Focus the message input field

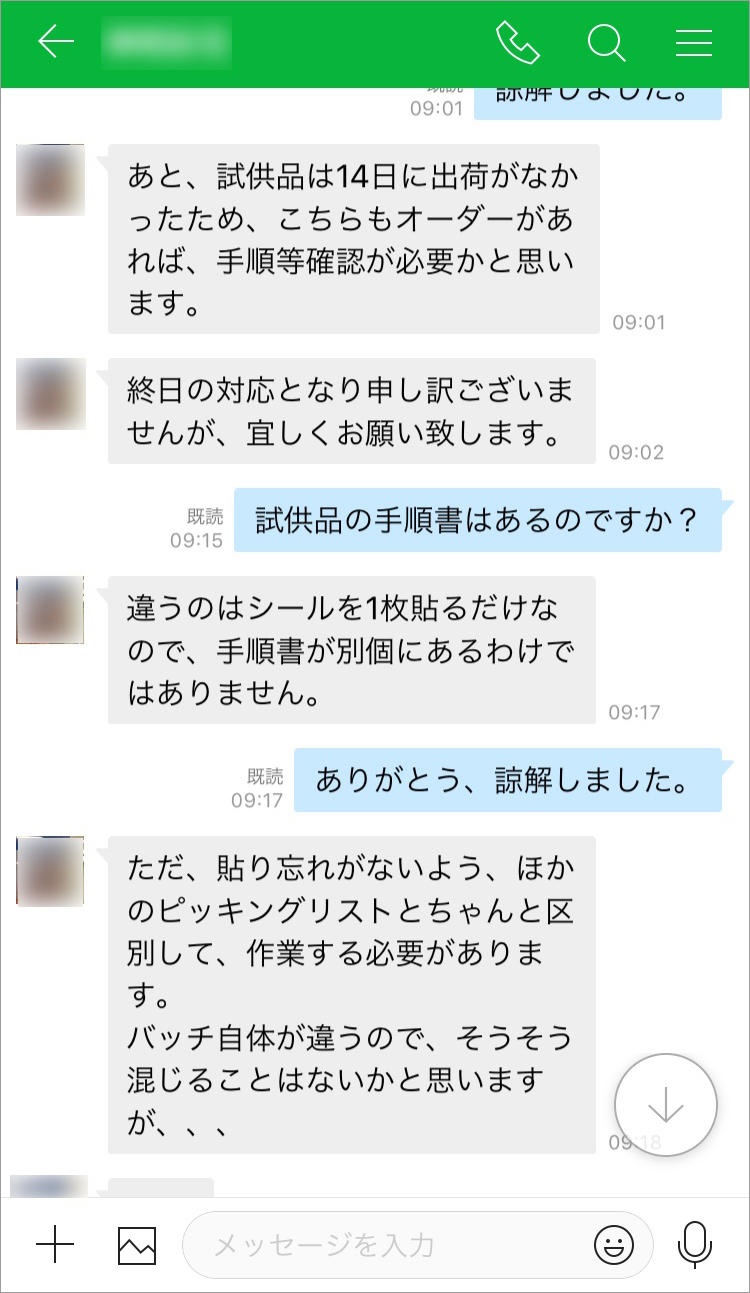[x=390, y=1245]
